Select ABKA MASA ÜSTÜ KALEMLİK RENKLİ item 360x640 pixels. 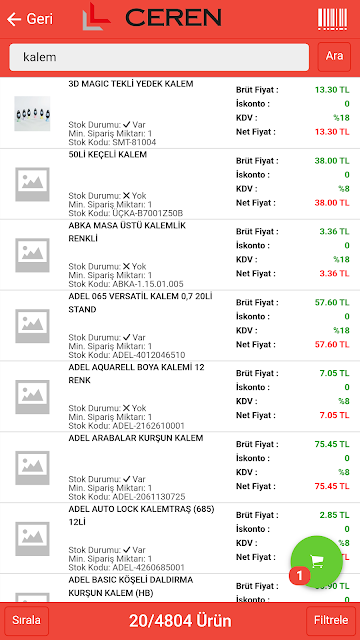(x=180, y=255)
